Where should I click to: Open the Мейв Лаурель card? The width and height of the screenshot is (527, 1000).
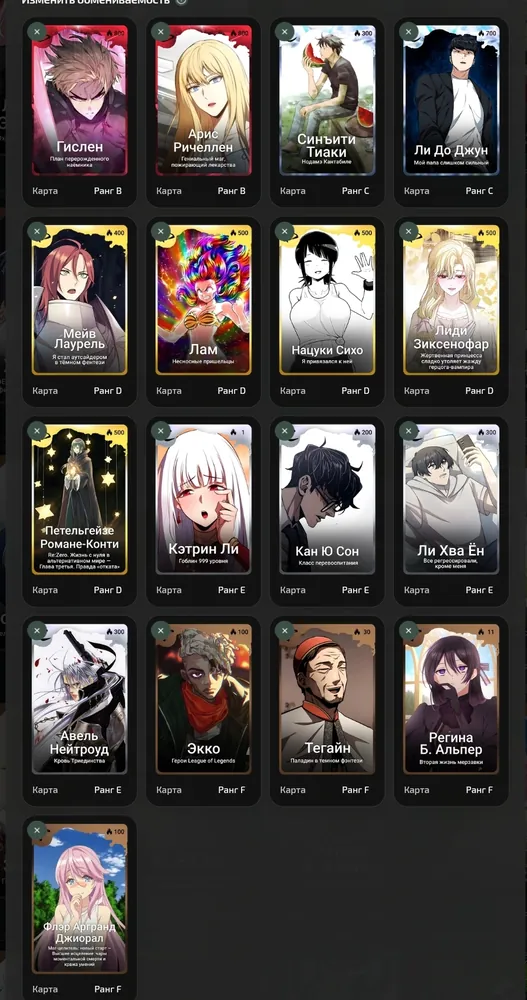click(x=80, y=300)
